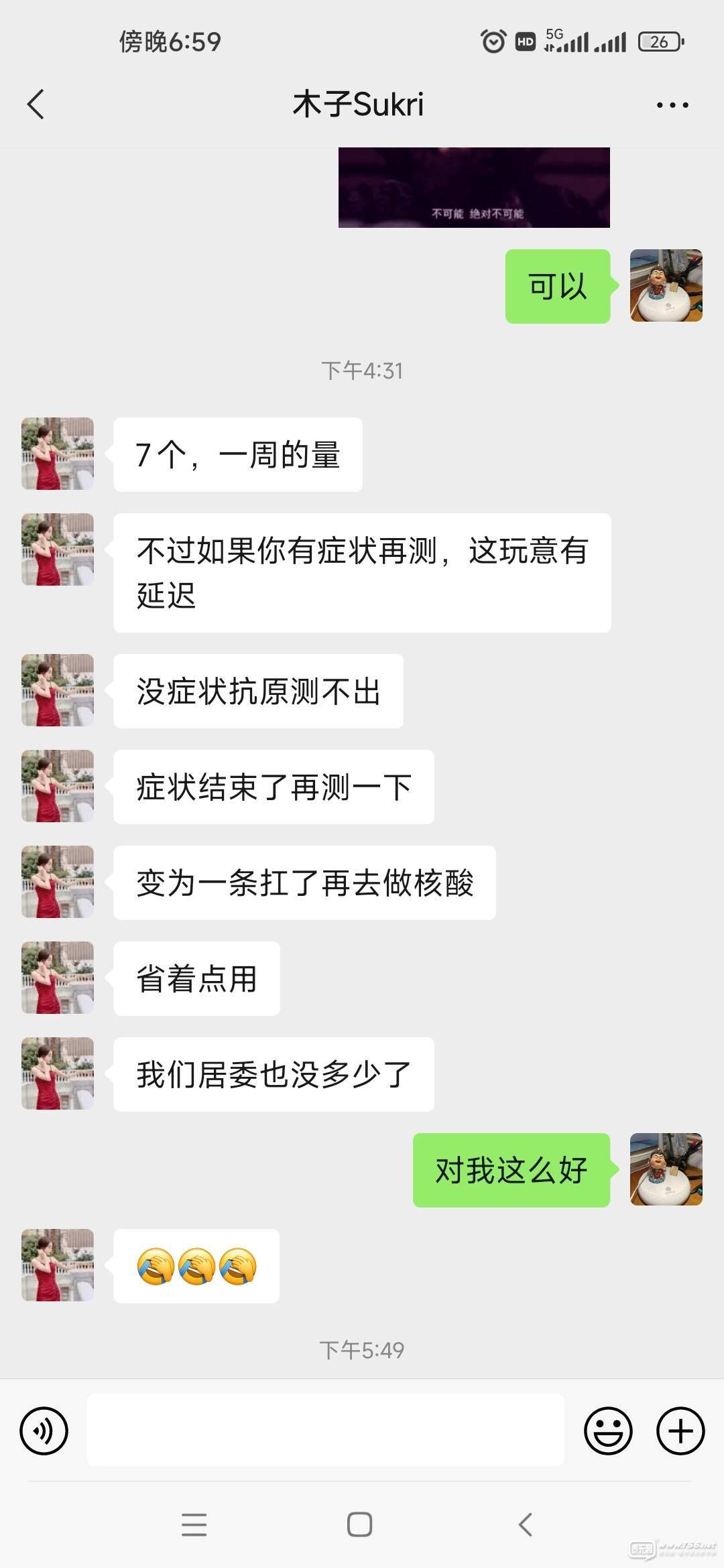
Task: Open the emoji sticker panel
Action: pos(608,1431)
